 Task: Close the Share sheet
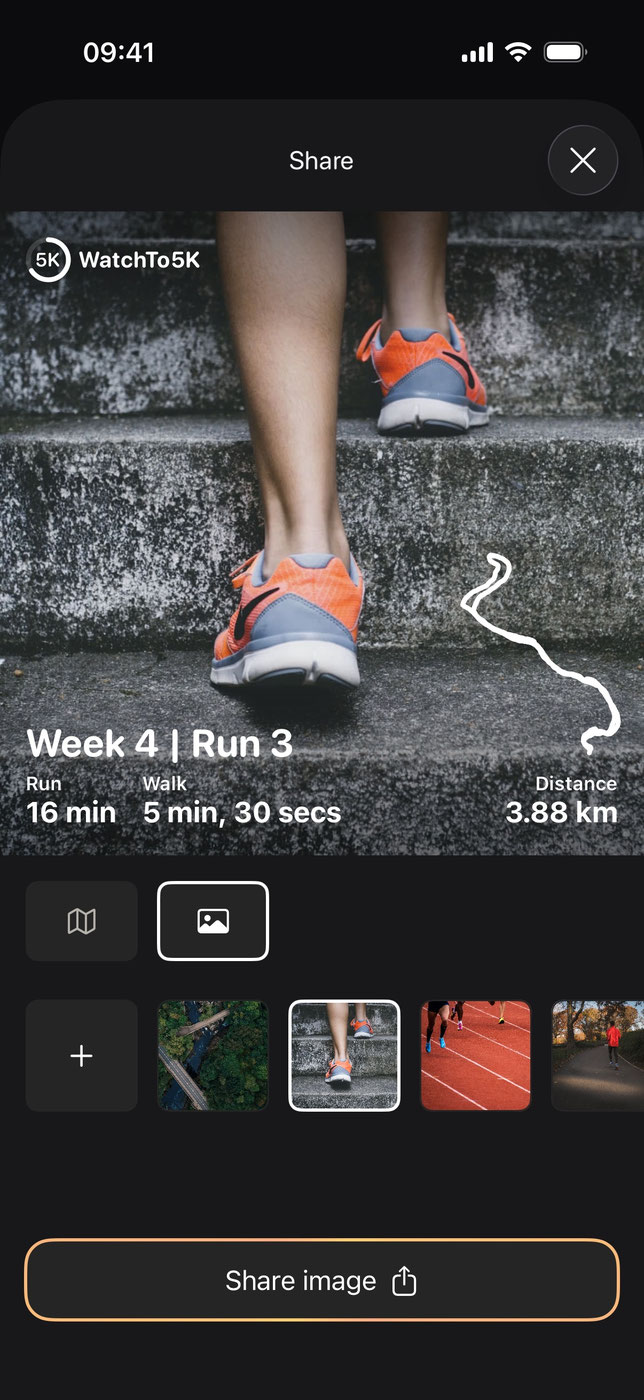[583, 160]
